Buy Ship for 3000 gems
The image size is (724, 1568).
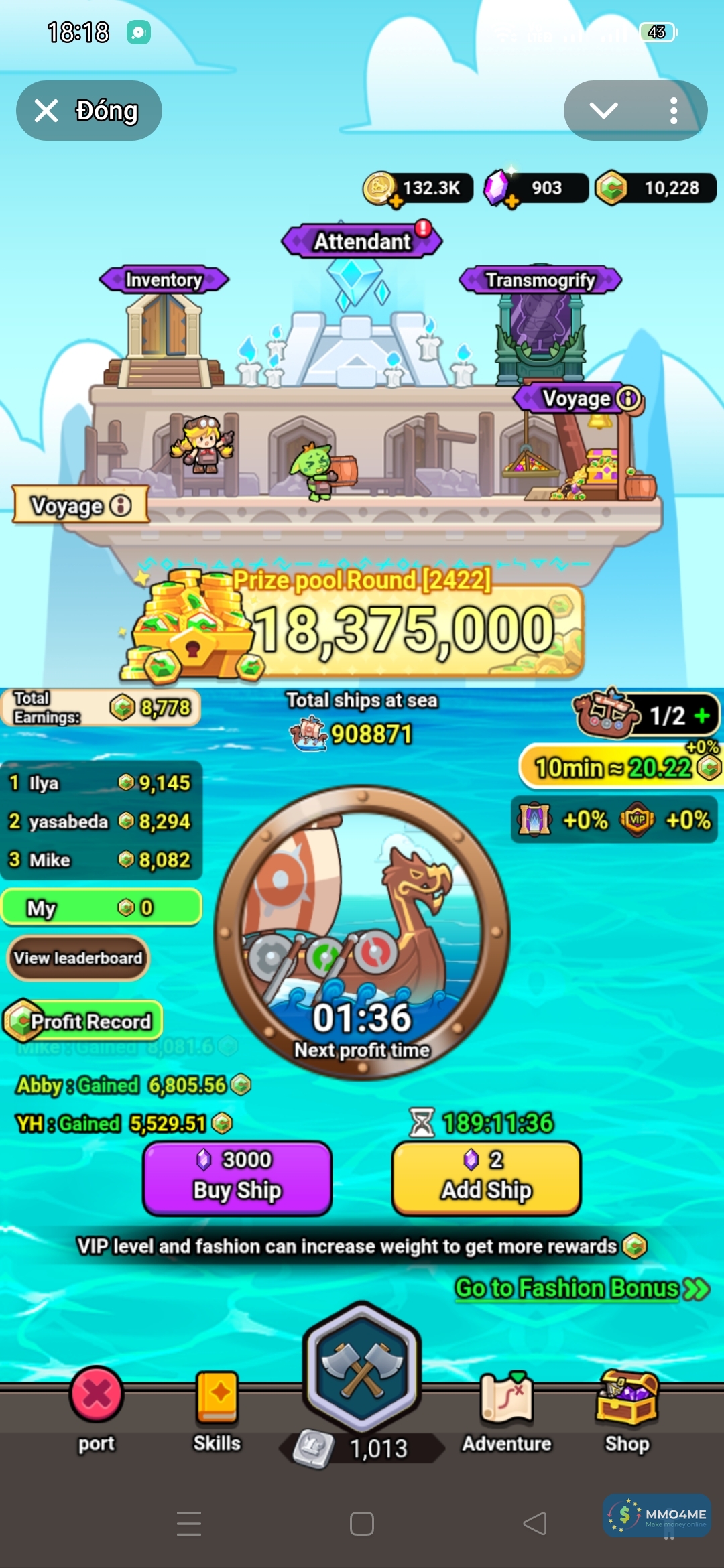(237, 1178)
